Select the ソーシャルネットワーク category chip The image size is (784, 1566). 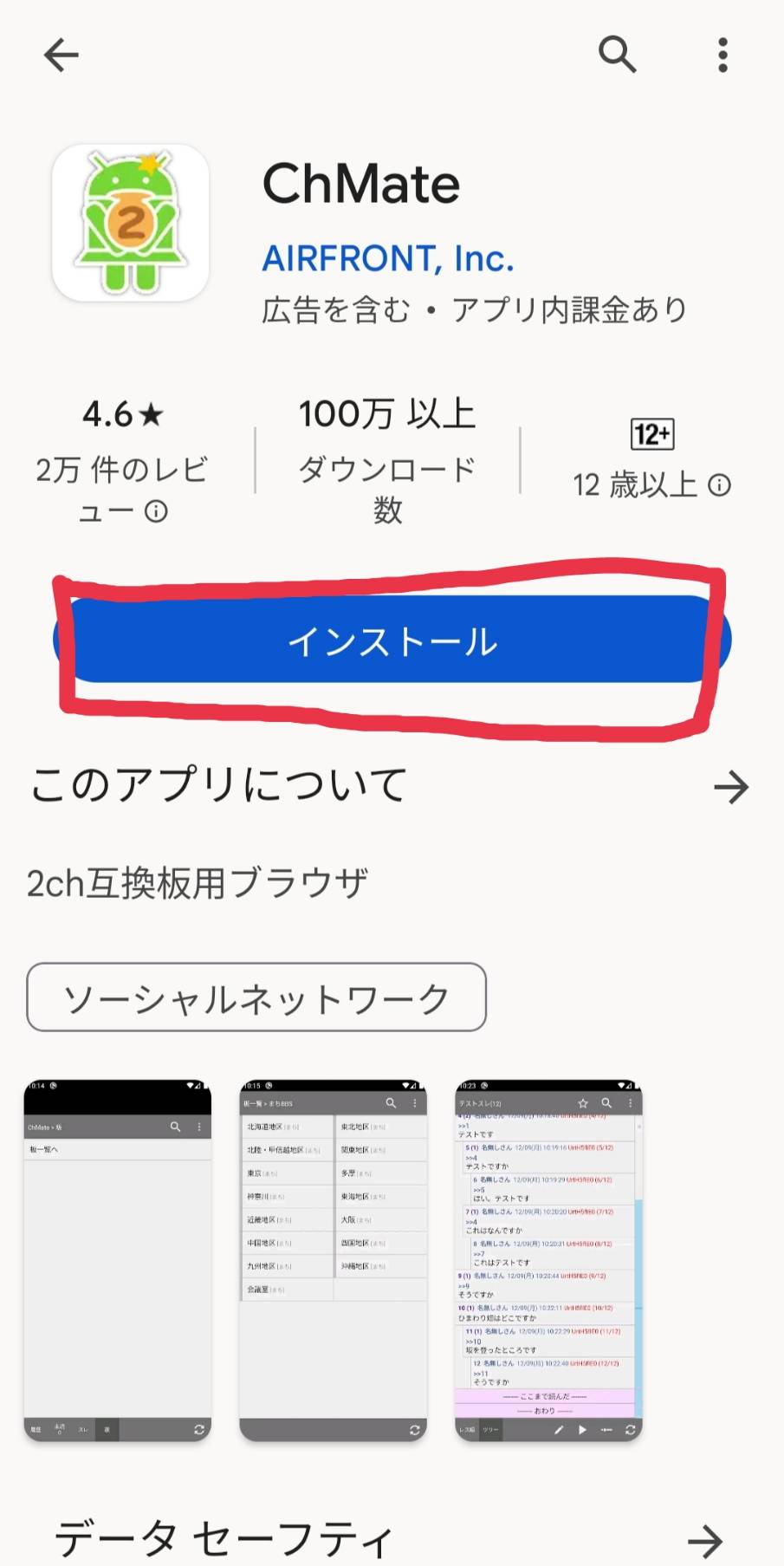click(256, 997)
